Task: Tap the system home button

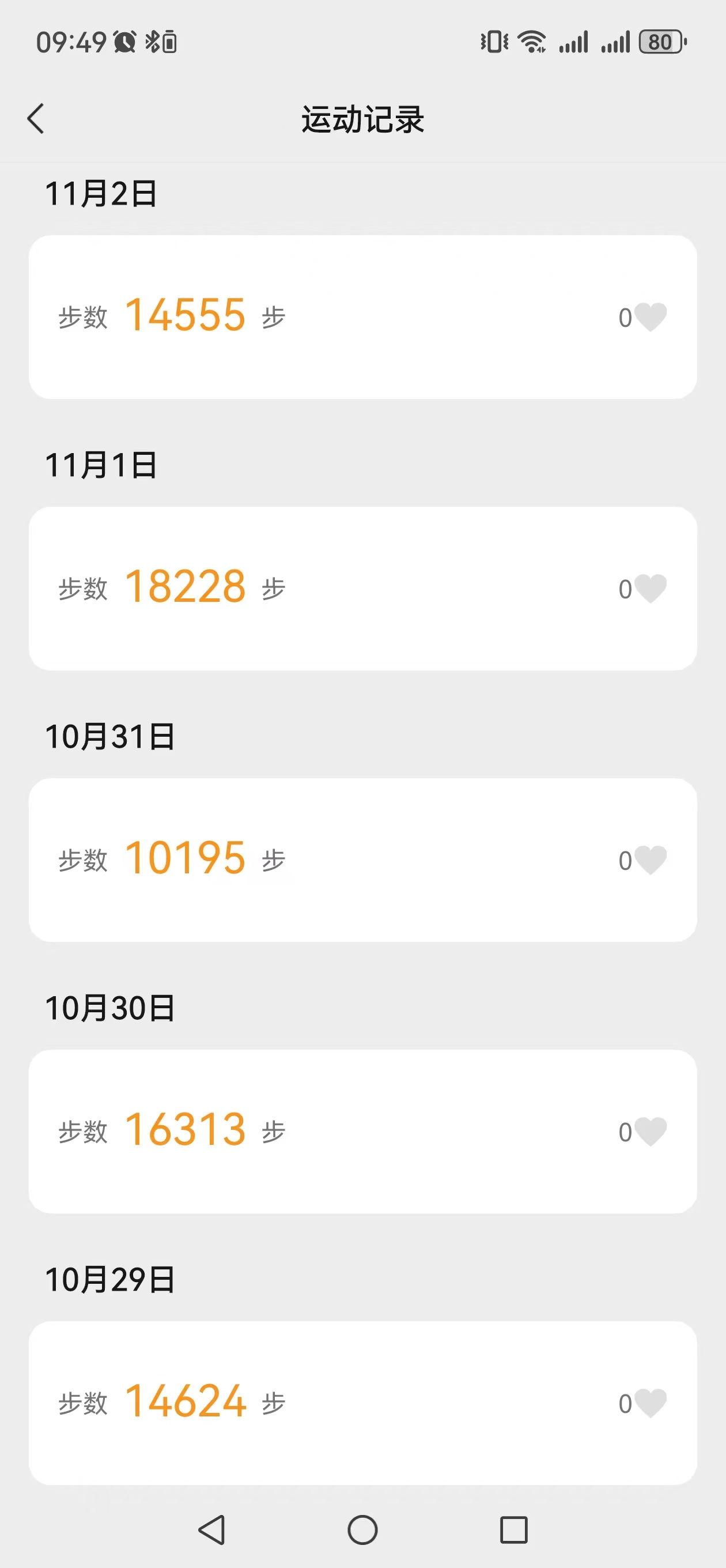Action: point(362,1529)
